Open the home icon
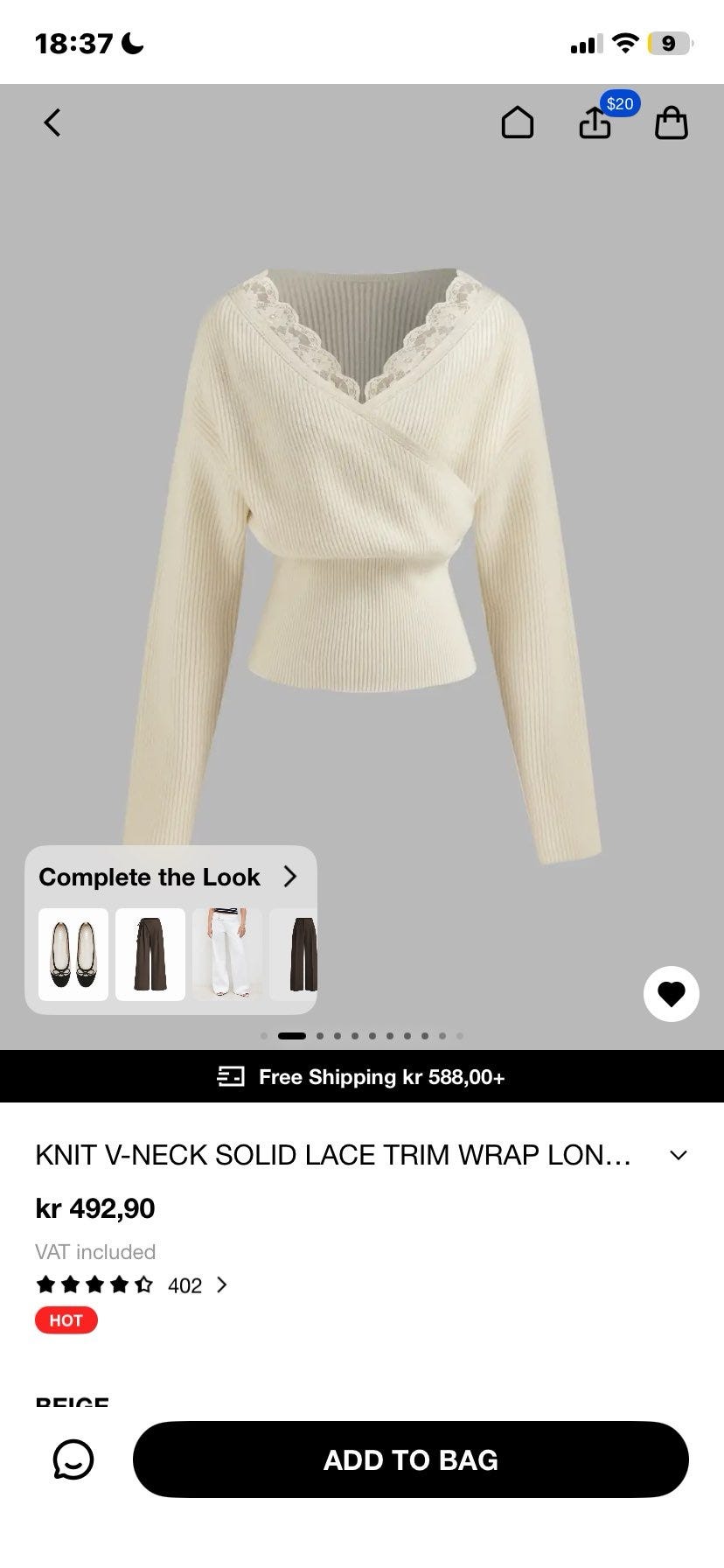Image resolution: width=724 pixels, height=1568 pixels. (517, 122)
